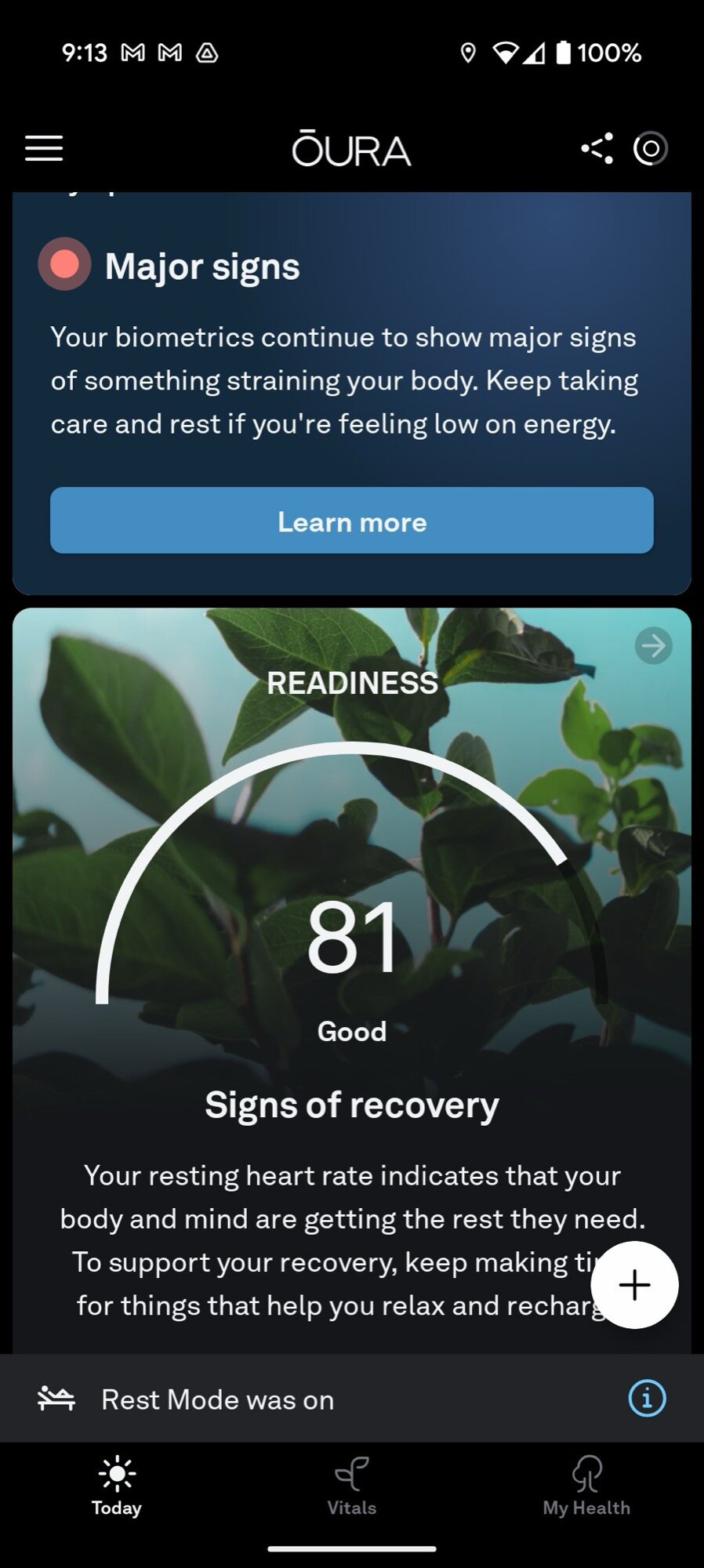Open the hamburger menu drawer

pyautogui.click(x=44, y=148)
